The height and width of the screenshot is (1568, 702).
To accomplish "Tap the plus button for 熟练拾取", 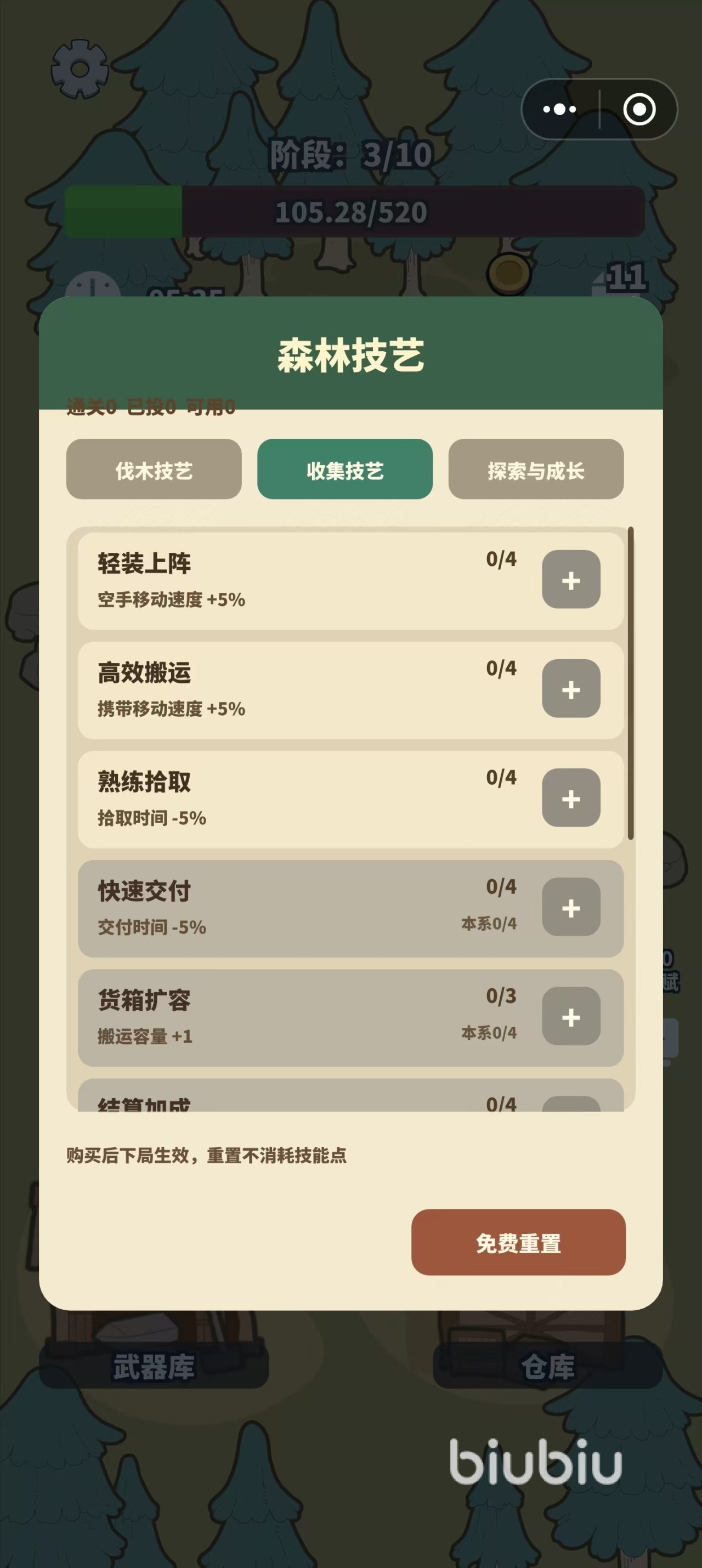I will coord(571,798).
